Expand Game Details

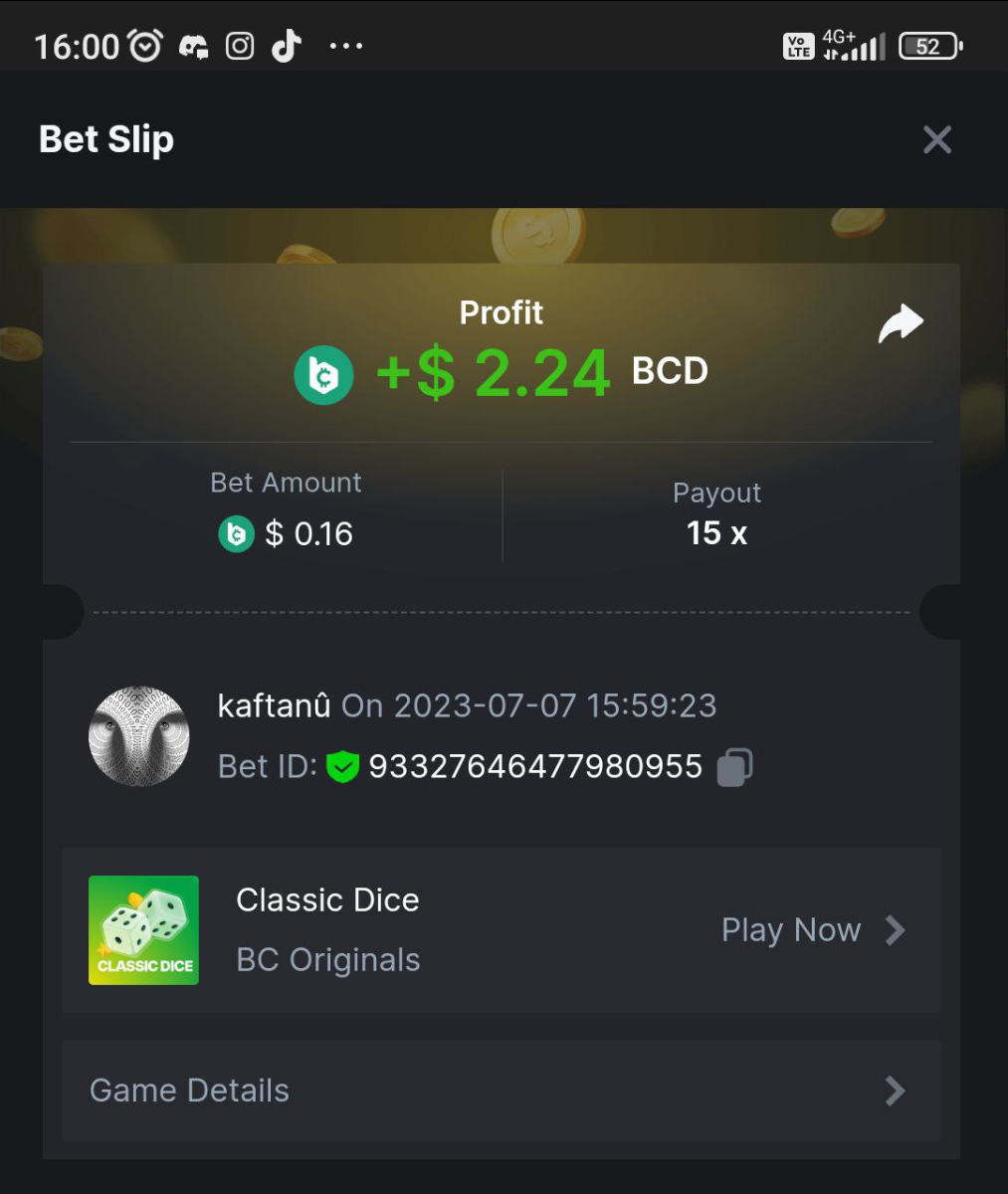[501, 1091]
